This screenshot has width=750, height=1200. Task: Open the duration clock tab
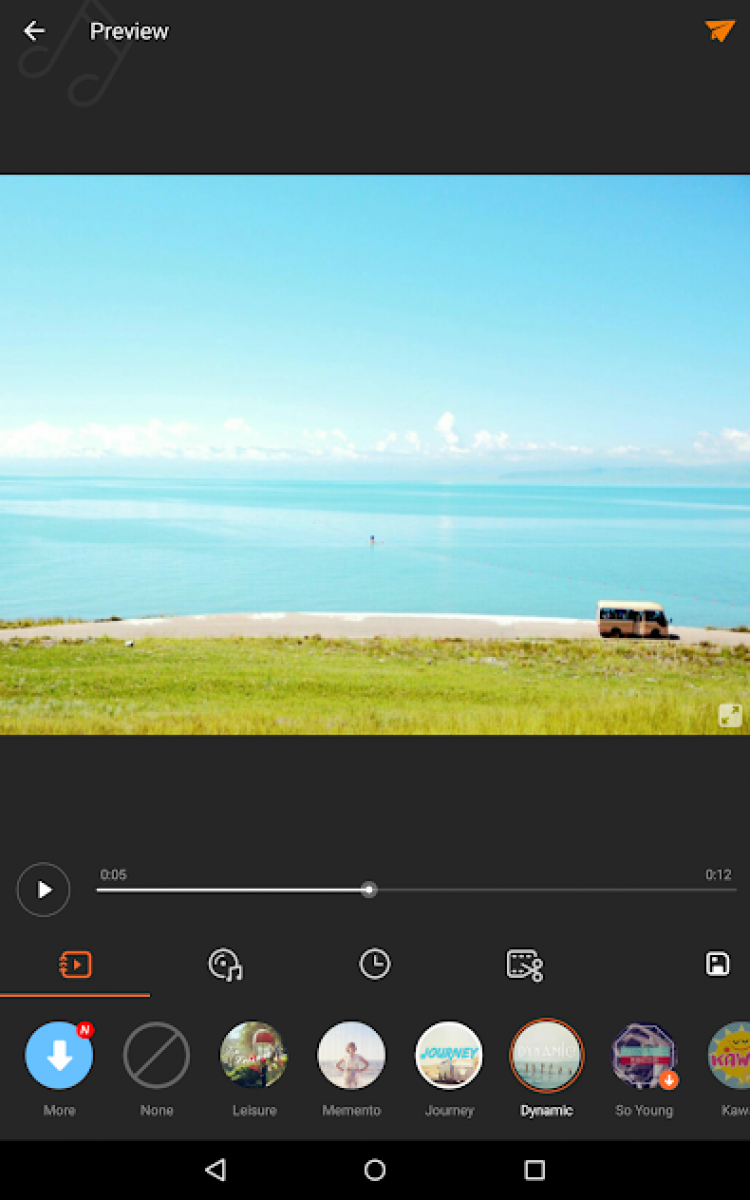375,964
